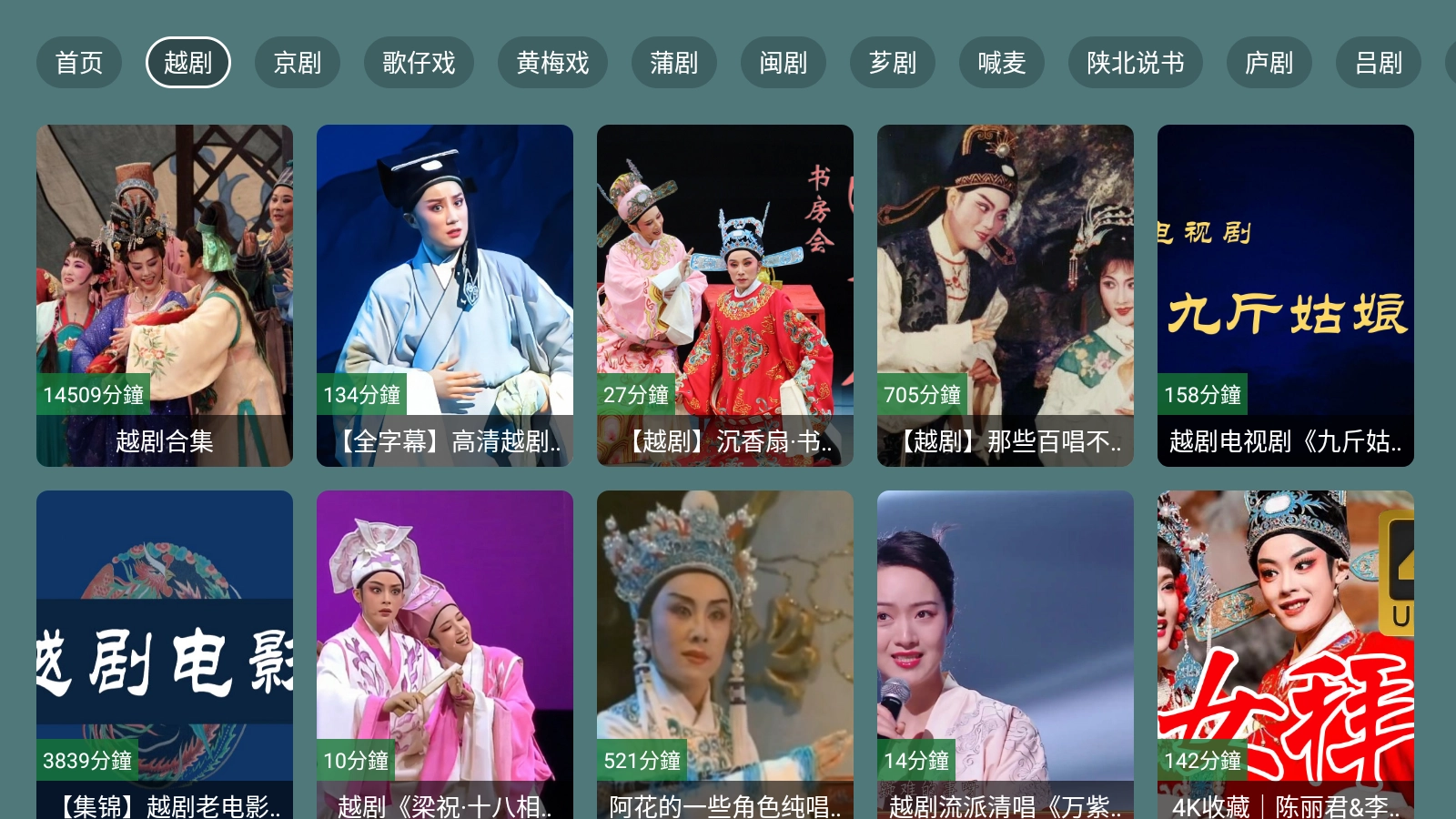Select the 陕北说书 tab
Viewport: 1456px width, 819px height.
1135,63
